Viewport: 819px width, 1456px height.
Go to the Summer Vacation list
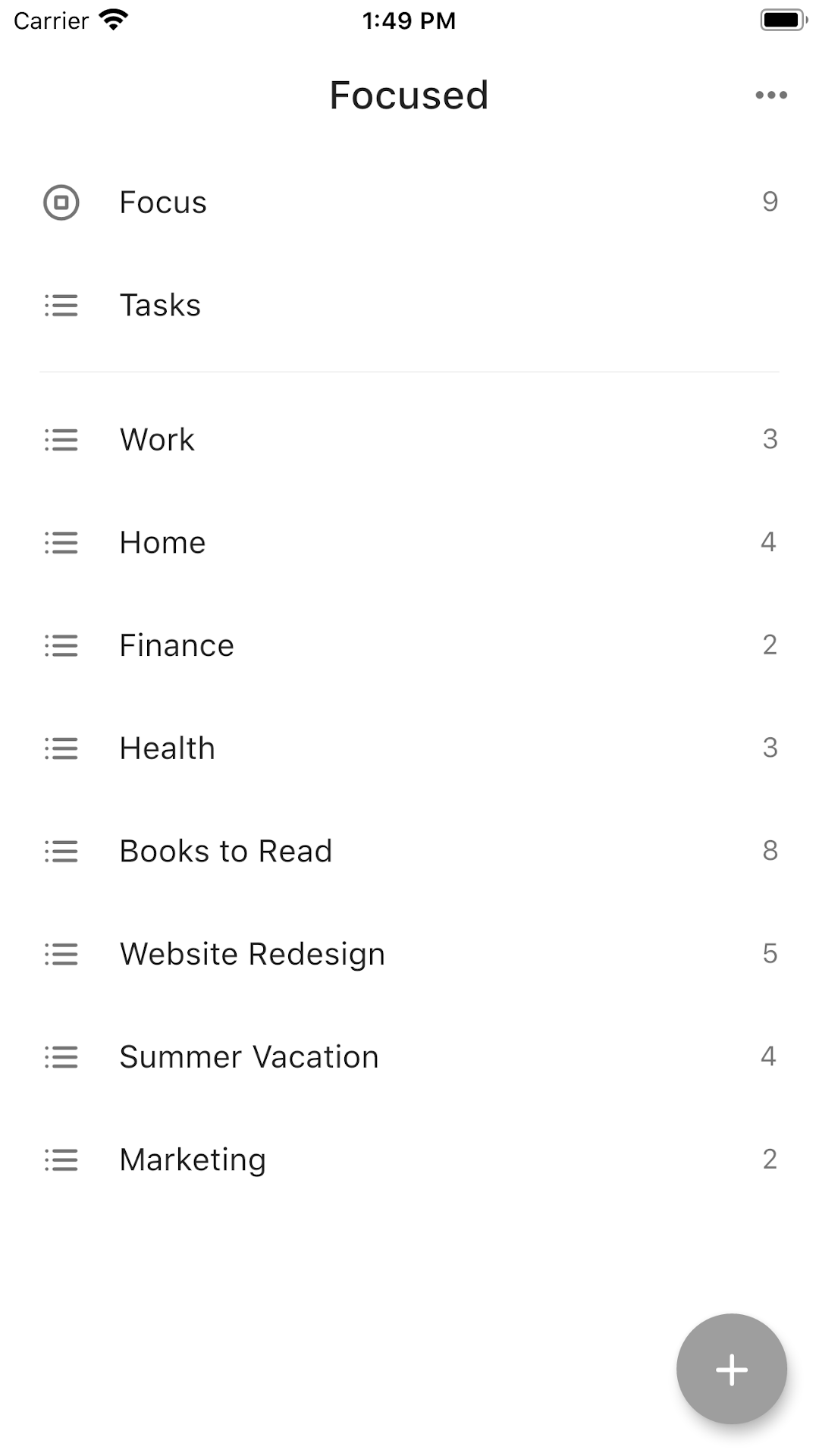[249, 1057]
